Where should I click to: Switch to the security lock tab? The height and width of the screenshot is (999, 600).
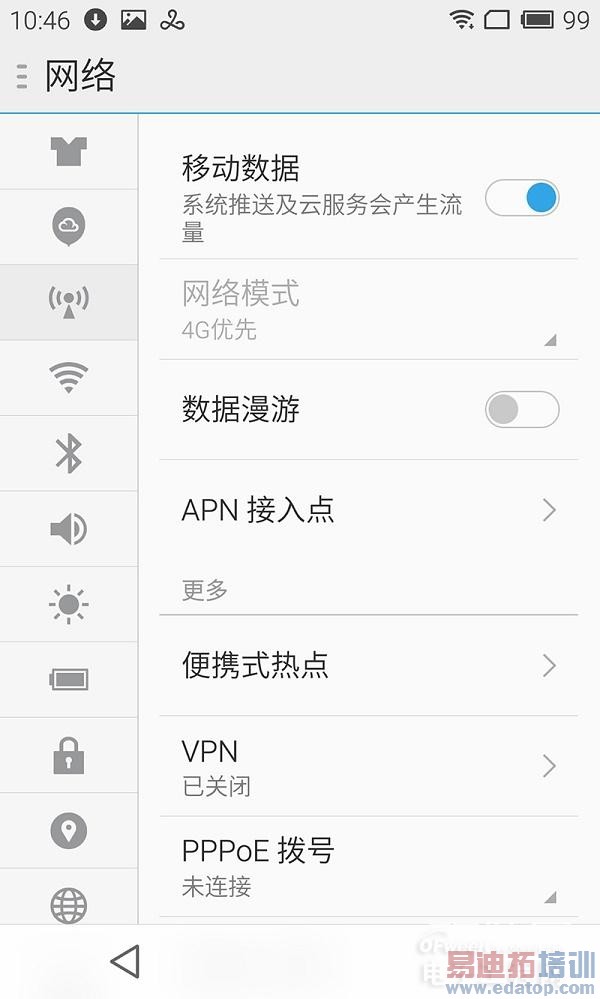69,755
